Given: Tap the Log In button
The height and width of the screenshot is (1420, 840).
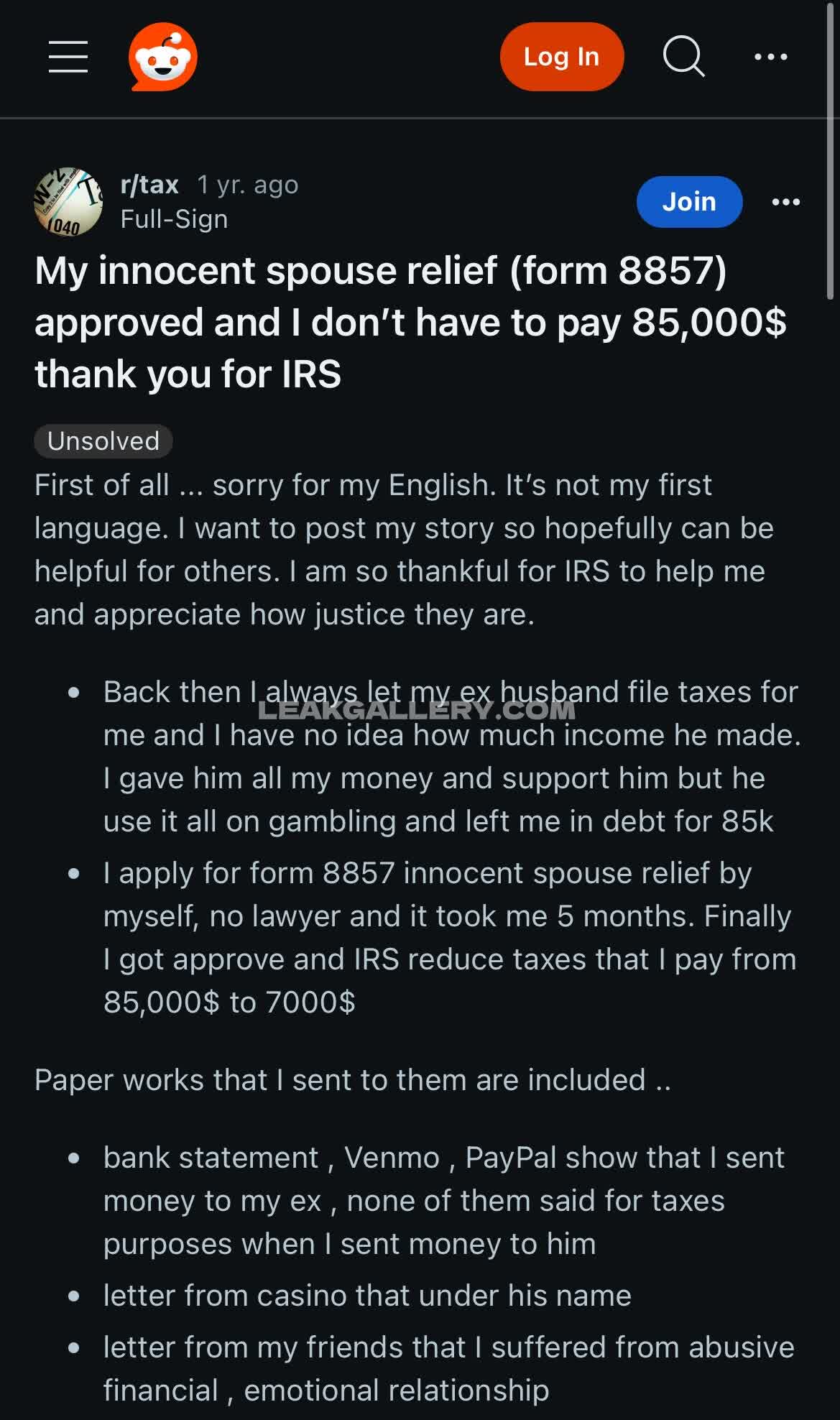Looking at the screenshot, I should [561, 57].
